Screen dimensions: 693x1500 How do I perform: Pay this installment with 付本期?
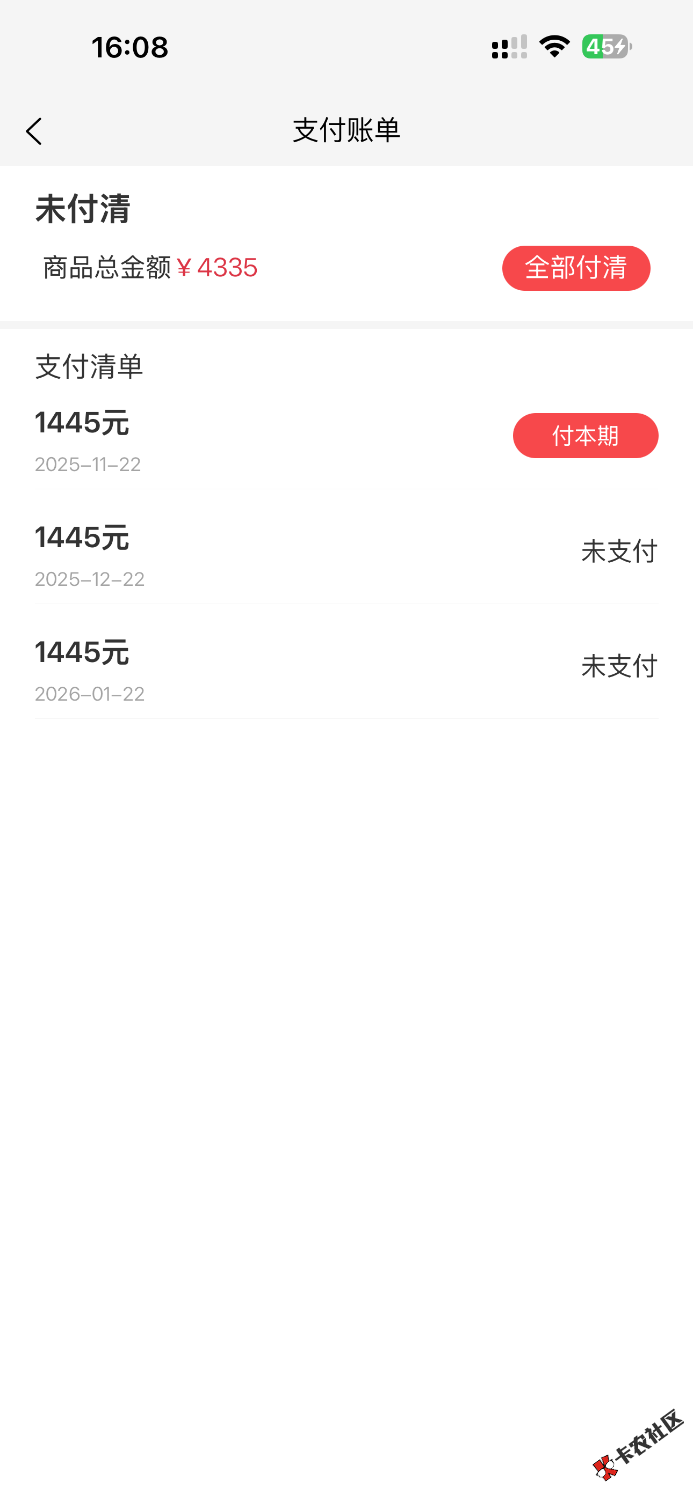coord(585,436)
